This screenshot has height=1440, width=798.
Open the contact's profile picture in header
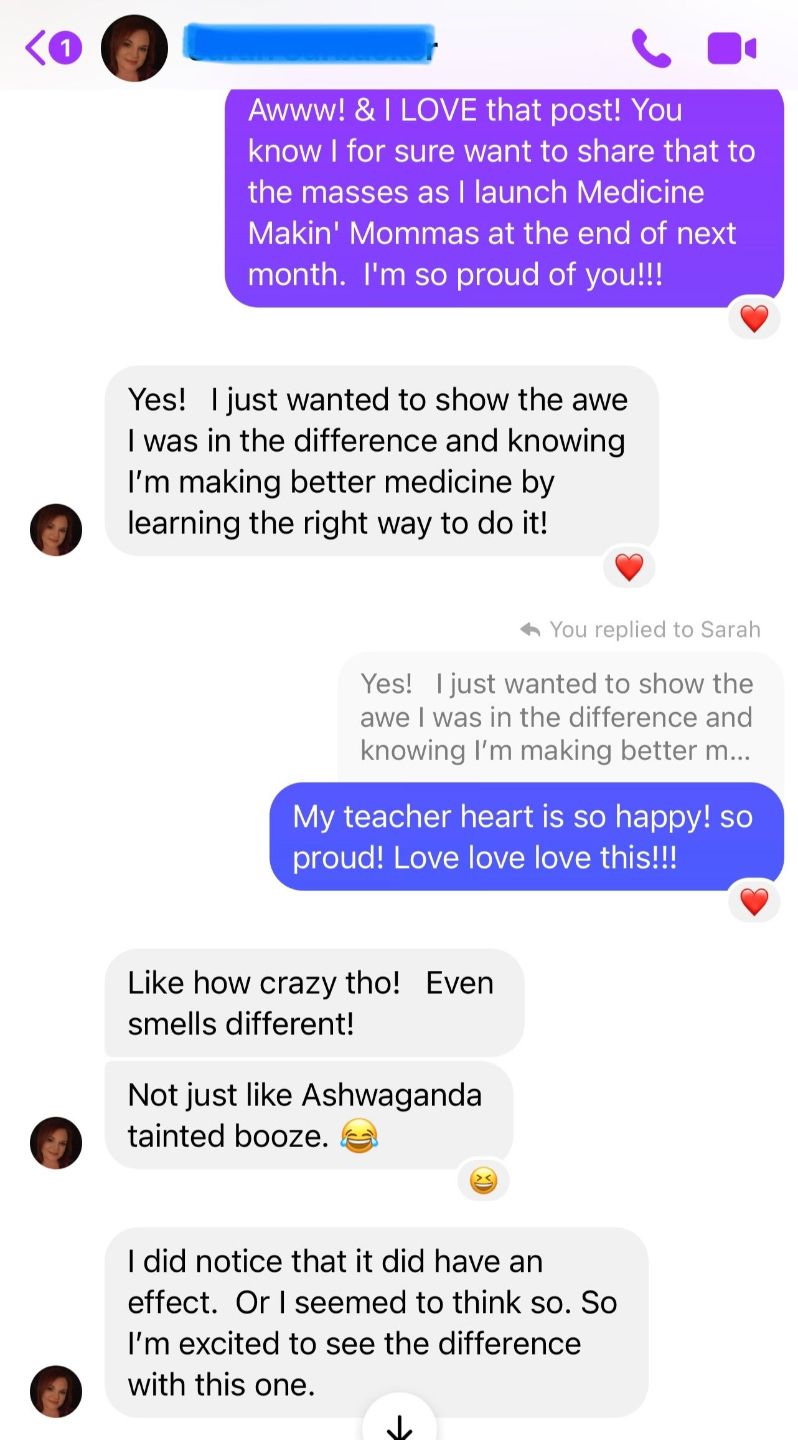134,48
